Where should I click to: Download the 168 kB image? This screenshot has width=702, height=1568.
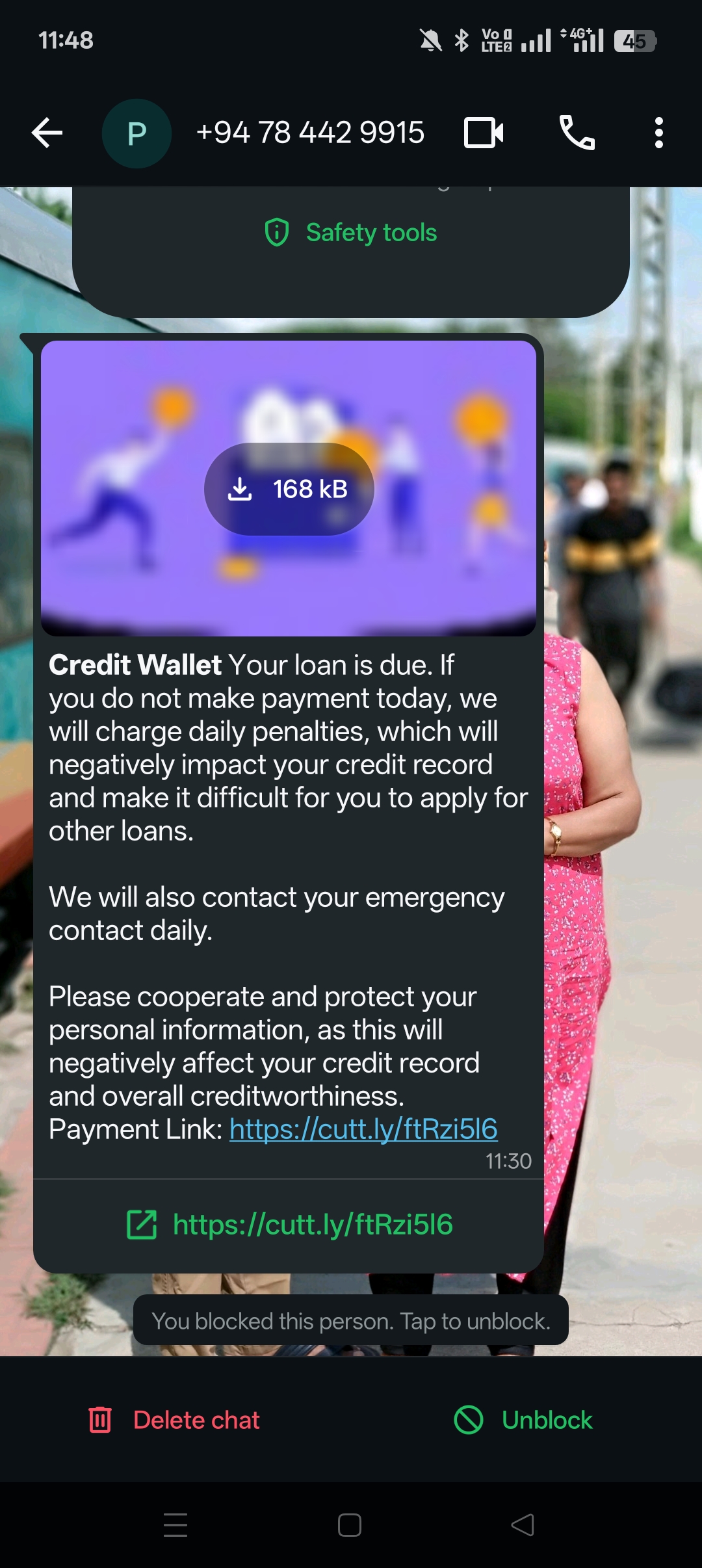tap(289, 489)
